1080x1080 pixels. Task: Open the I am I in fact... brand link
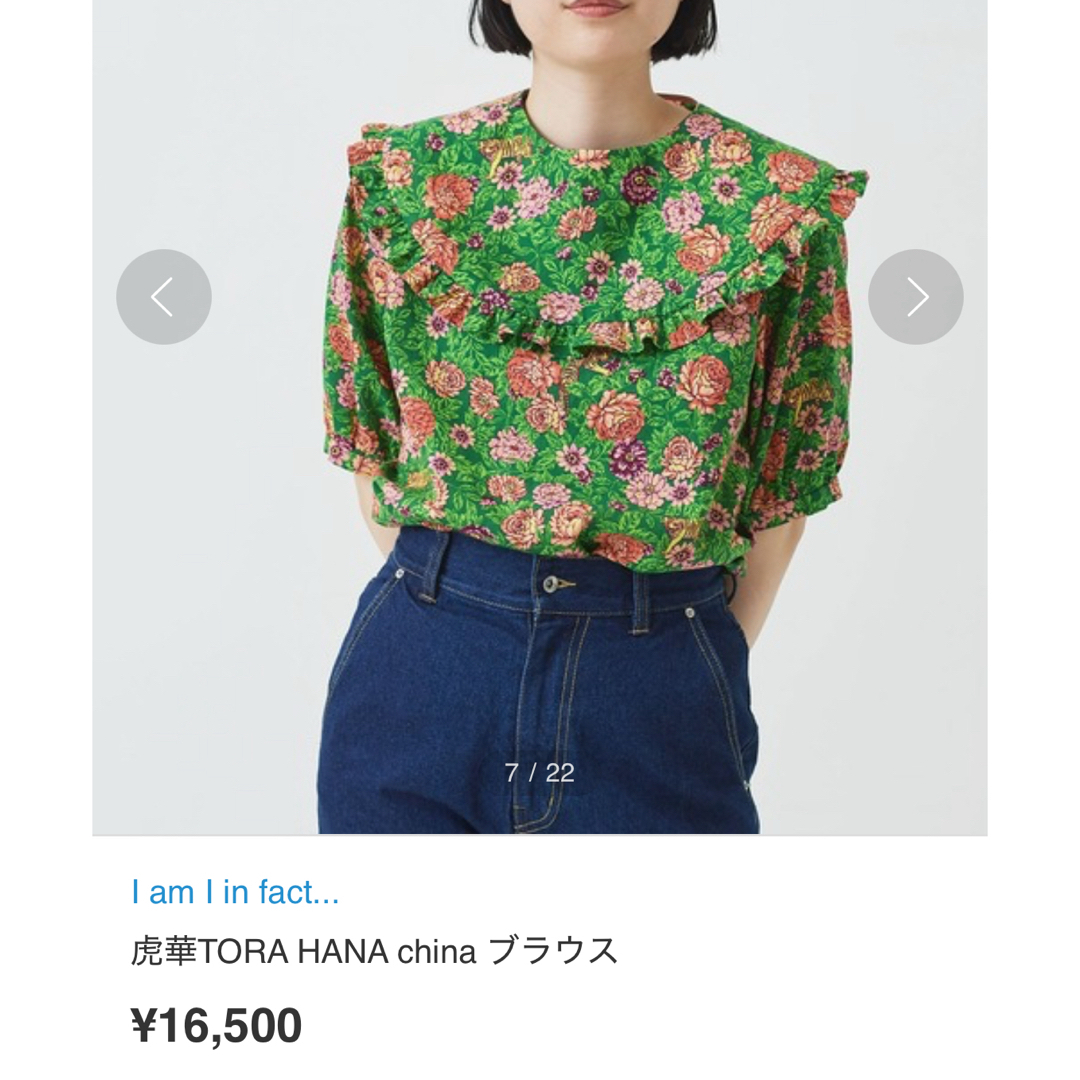pyautogui.click(x=235, y=892)
